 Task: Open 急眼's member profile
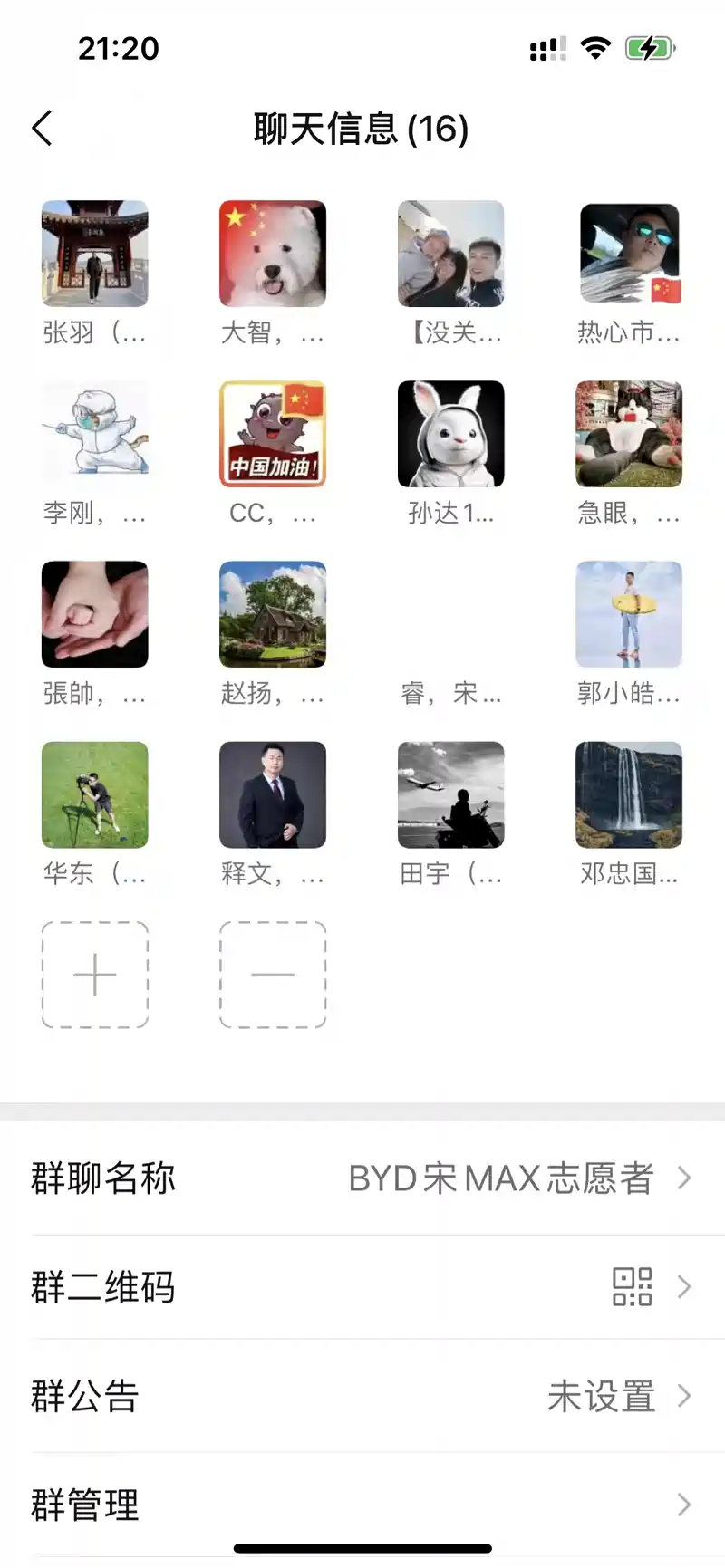629,434
